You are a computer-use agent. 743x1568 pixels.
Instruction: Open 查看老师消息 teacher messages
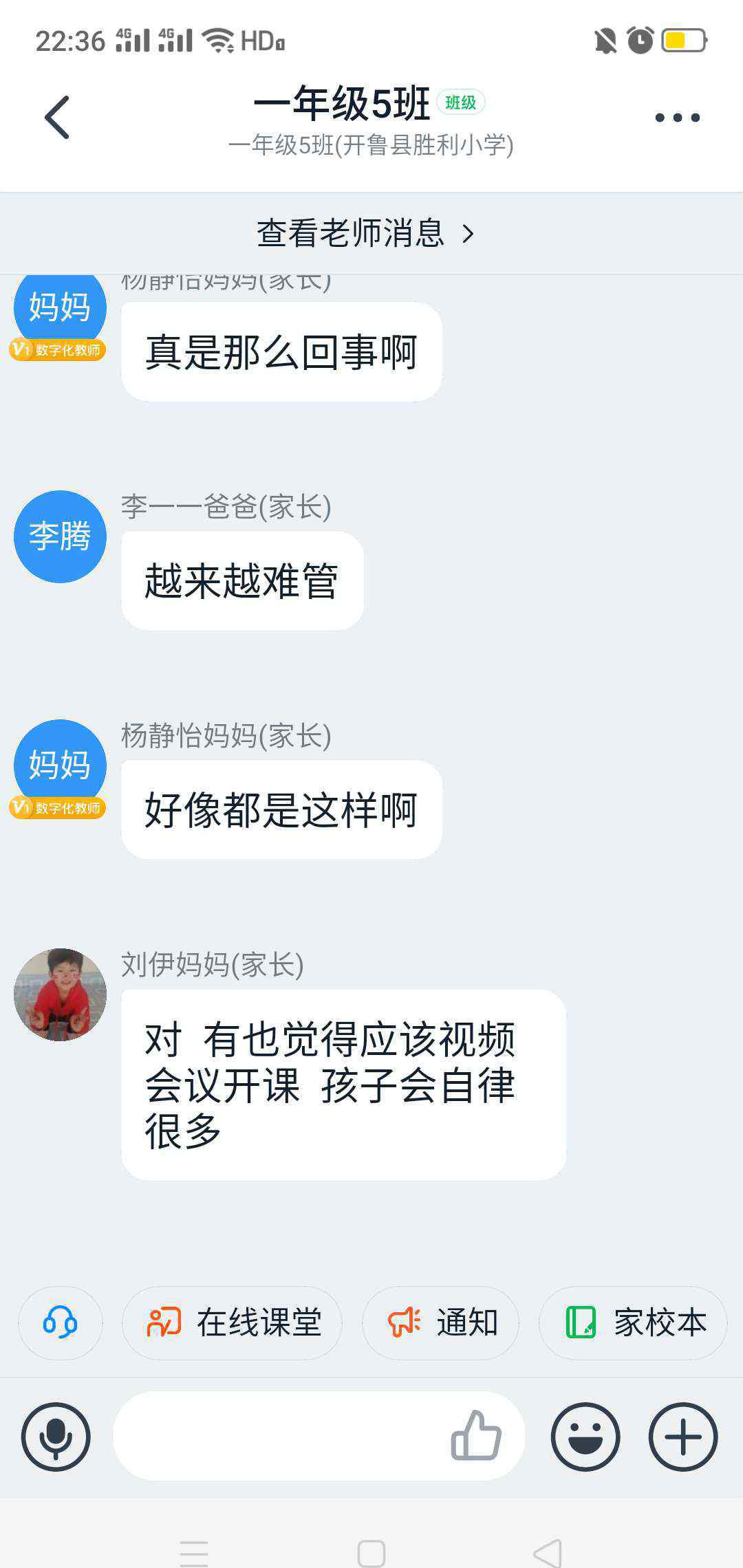[x=365, y=233]
